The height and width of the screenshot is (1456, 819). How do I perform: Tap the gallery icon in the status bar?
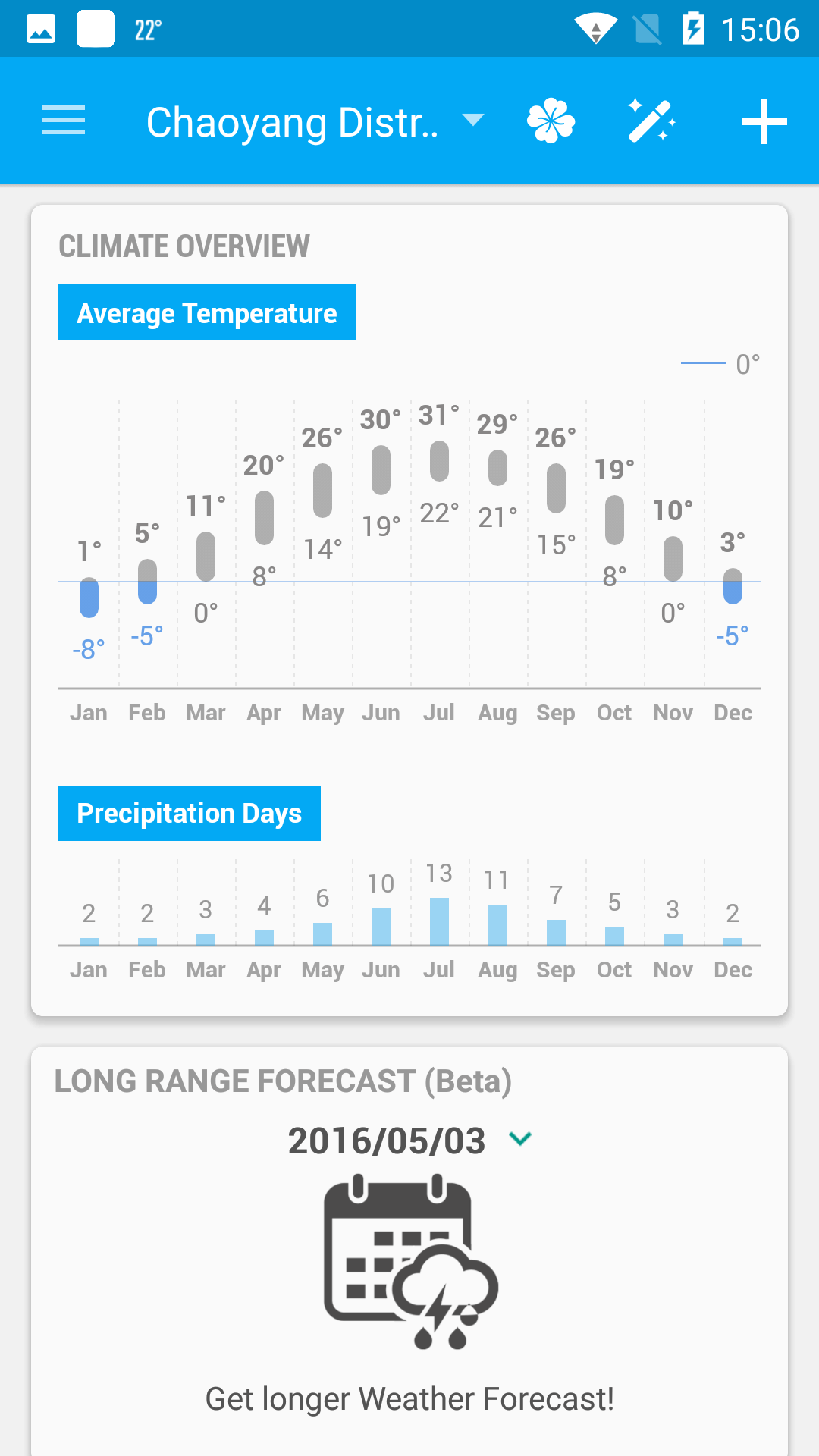[x=39, y=29]
